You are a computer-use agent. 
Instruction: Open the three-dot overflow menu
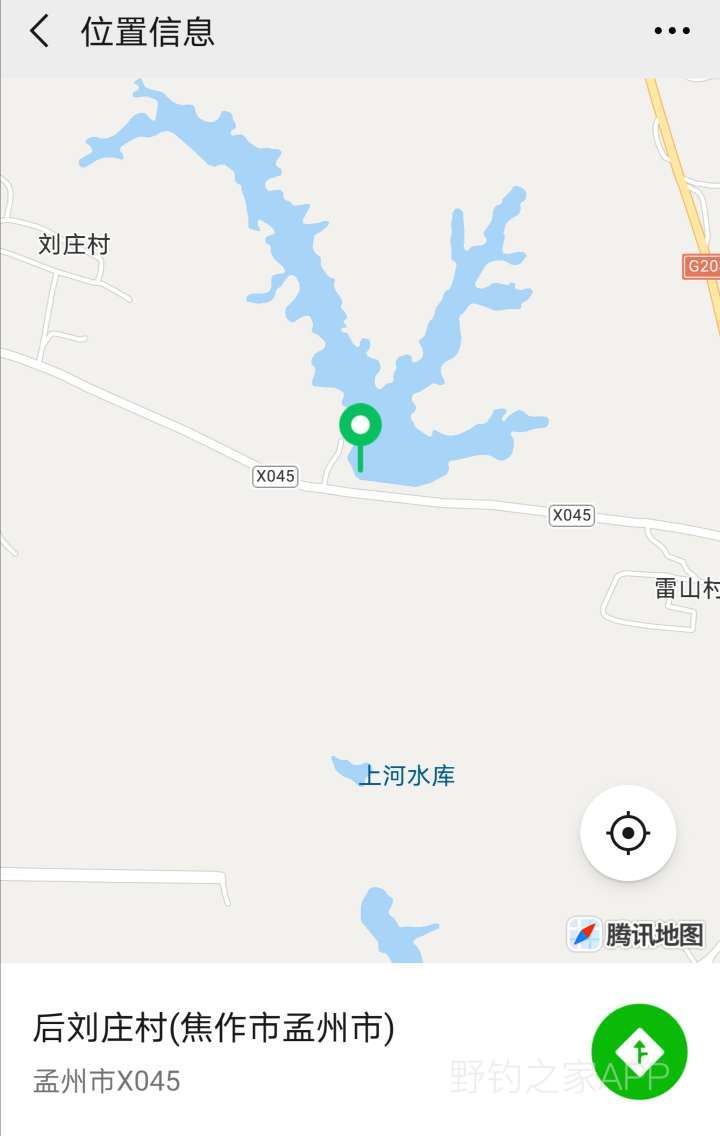(x=672, y=32)
